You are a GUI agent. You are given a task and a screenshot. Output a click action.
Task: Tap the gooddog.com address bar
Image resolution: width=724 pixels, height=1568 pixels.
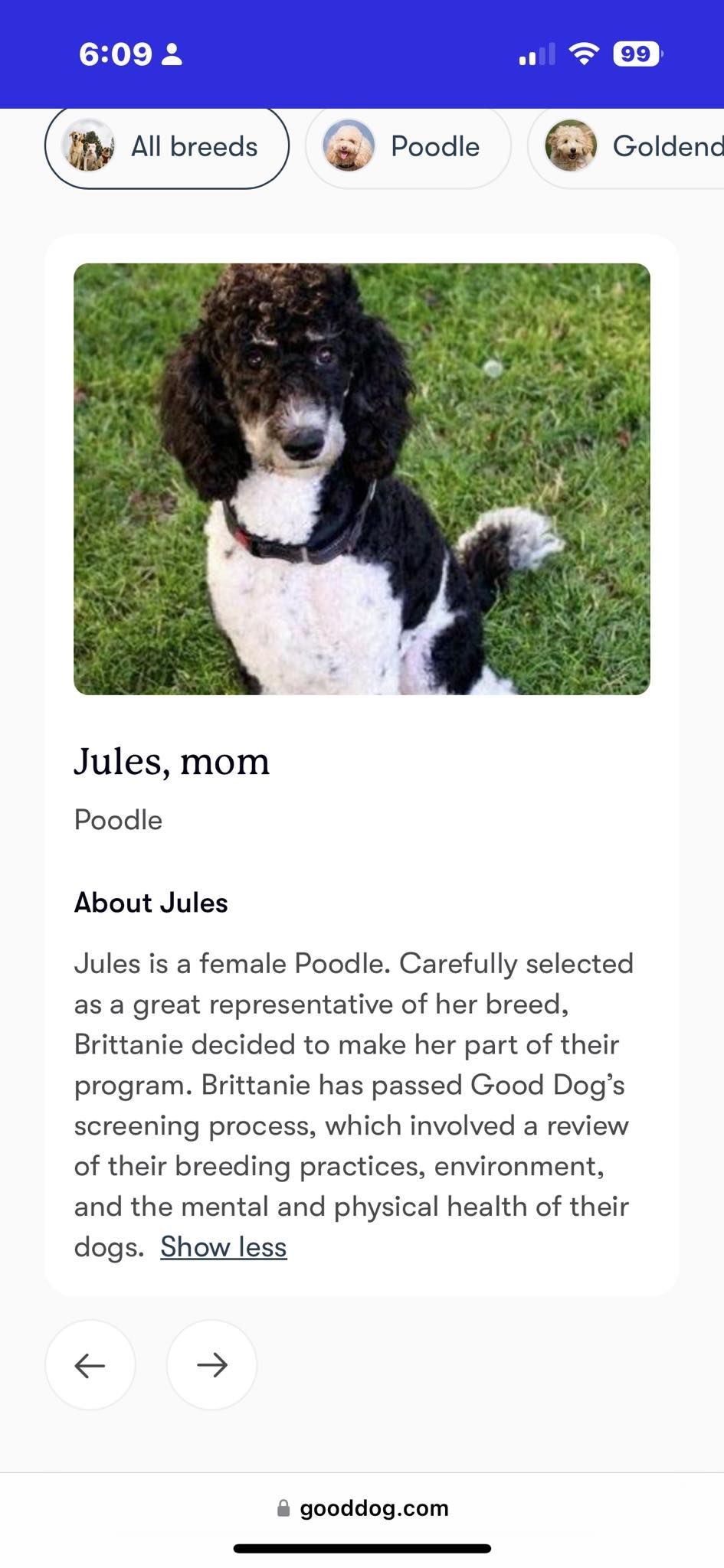[362, 1508]
